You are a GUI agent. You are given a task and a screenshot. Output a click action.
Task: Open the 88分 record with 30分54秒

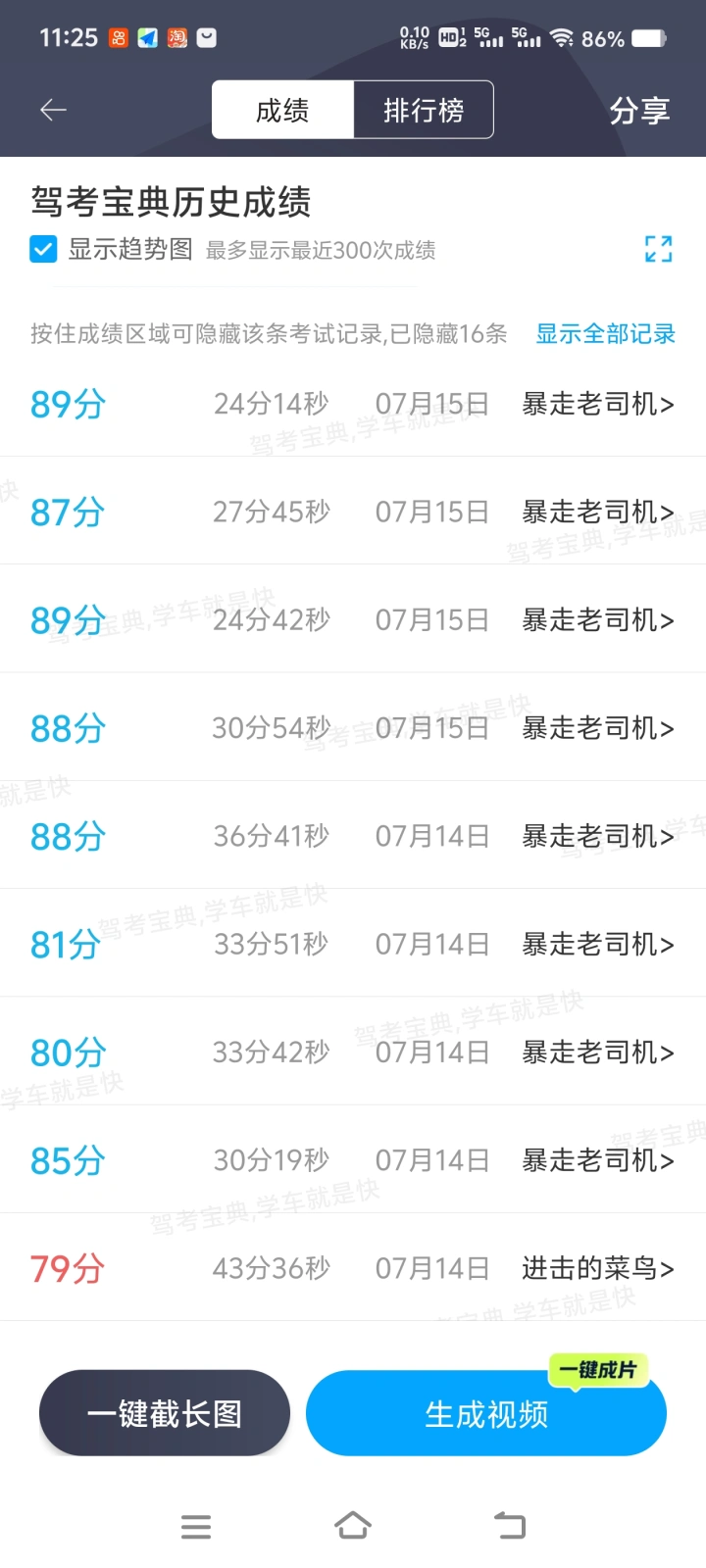click(353, 727)
